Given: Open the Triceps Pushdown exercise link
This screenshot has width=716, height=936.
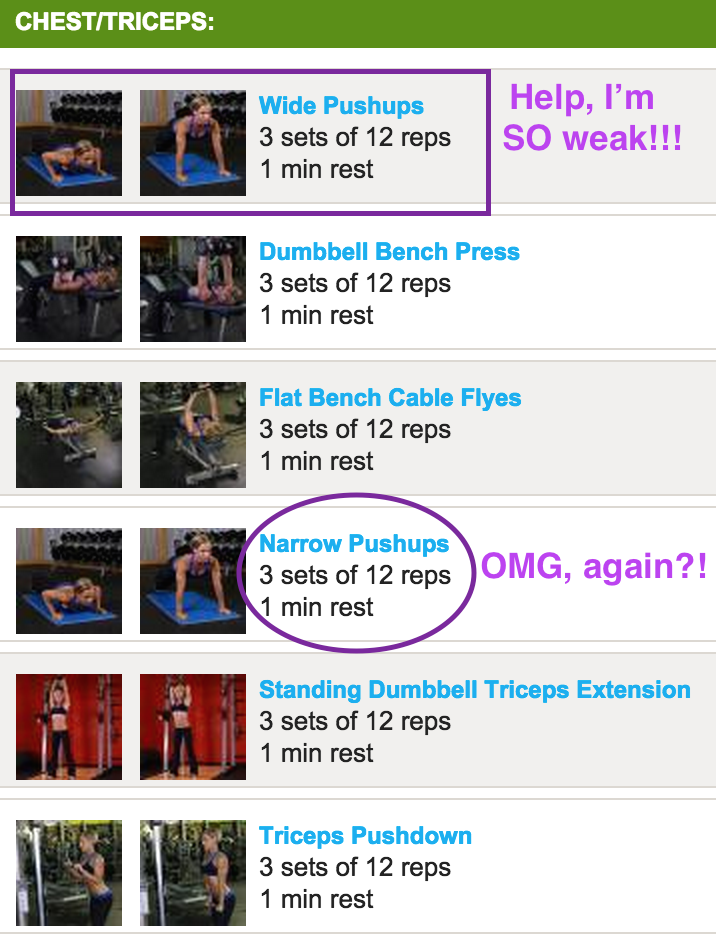Looking at the screenshot, I should (x=365, y=836).
